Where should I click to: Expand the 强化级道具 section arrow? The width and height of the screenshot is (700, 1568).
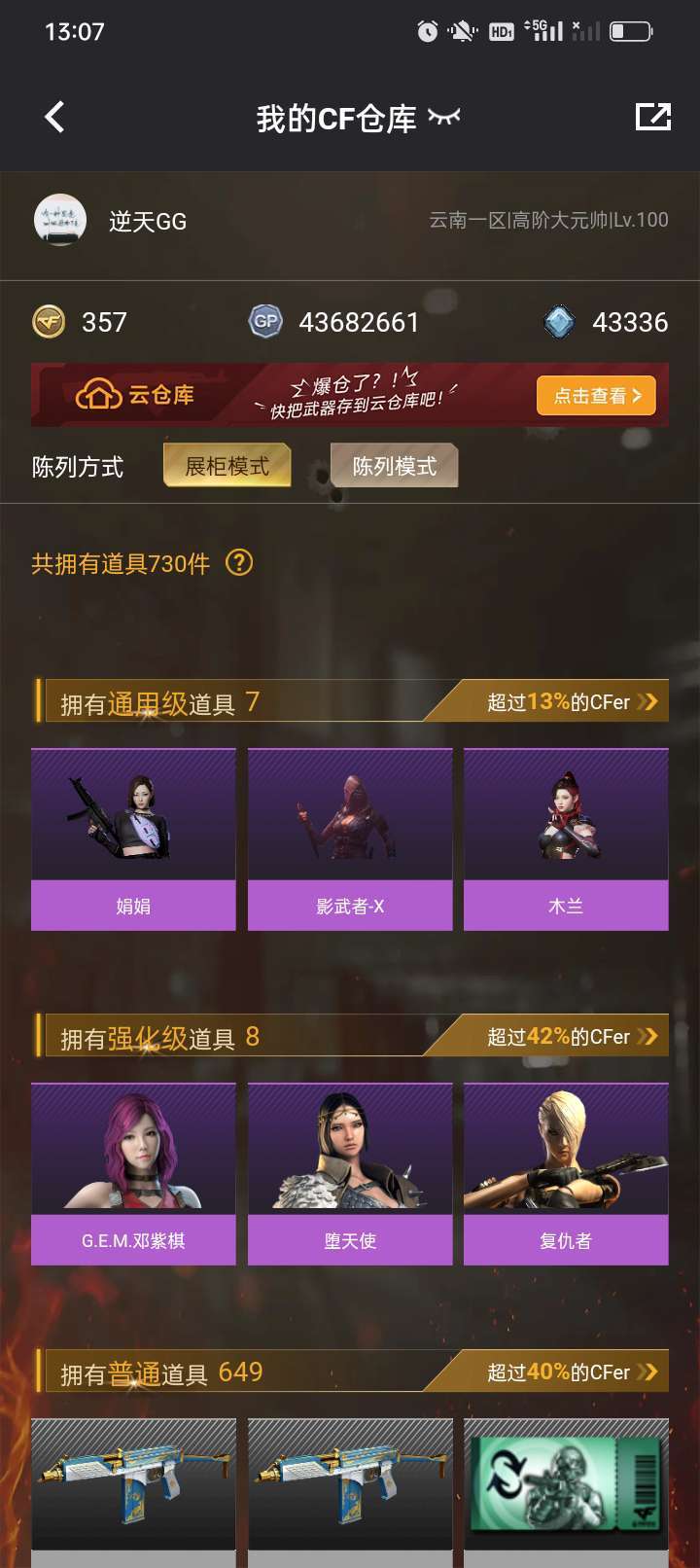click(647, 1036)
